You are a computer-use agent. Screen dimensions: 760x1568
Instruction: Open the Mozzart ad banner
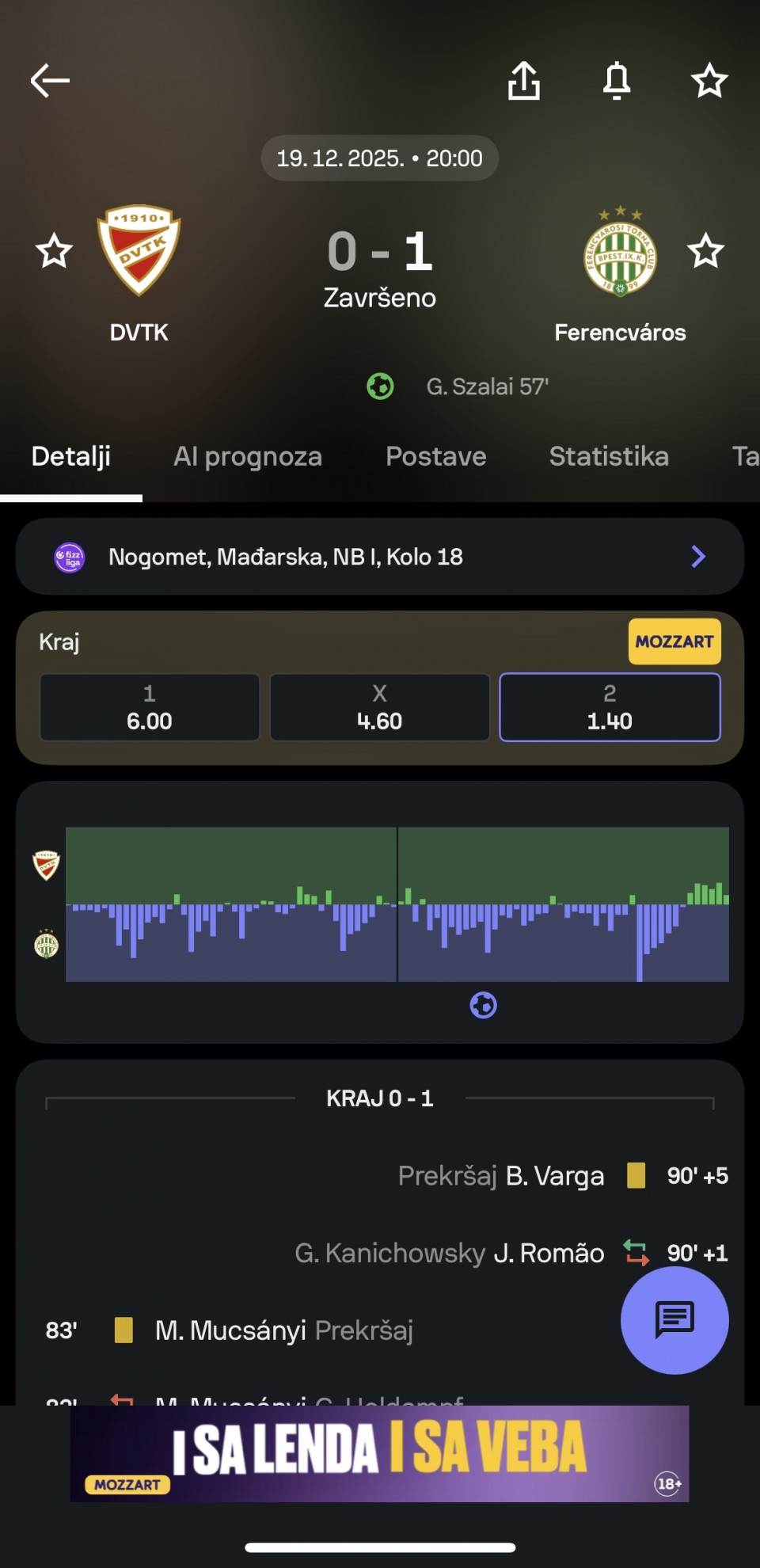click(x=380, y=1453)
